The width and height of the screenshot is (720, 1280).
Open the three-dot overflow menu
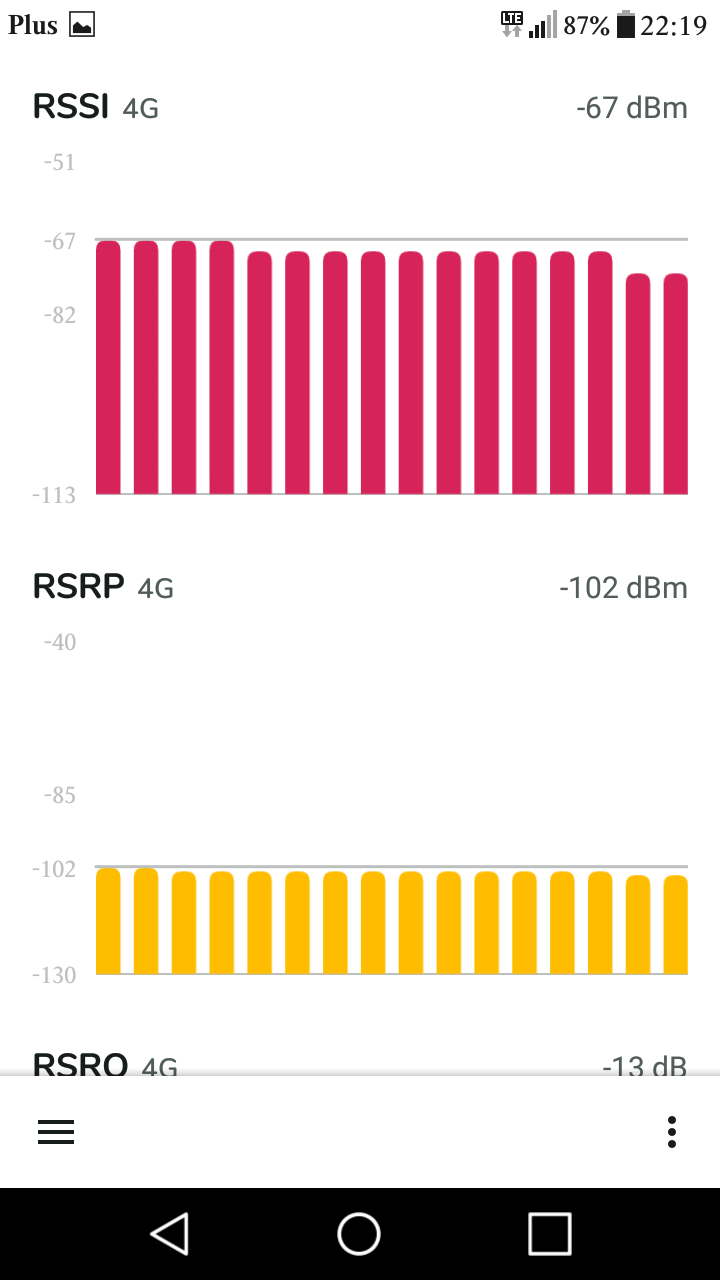(672, 1131)
